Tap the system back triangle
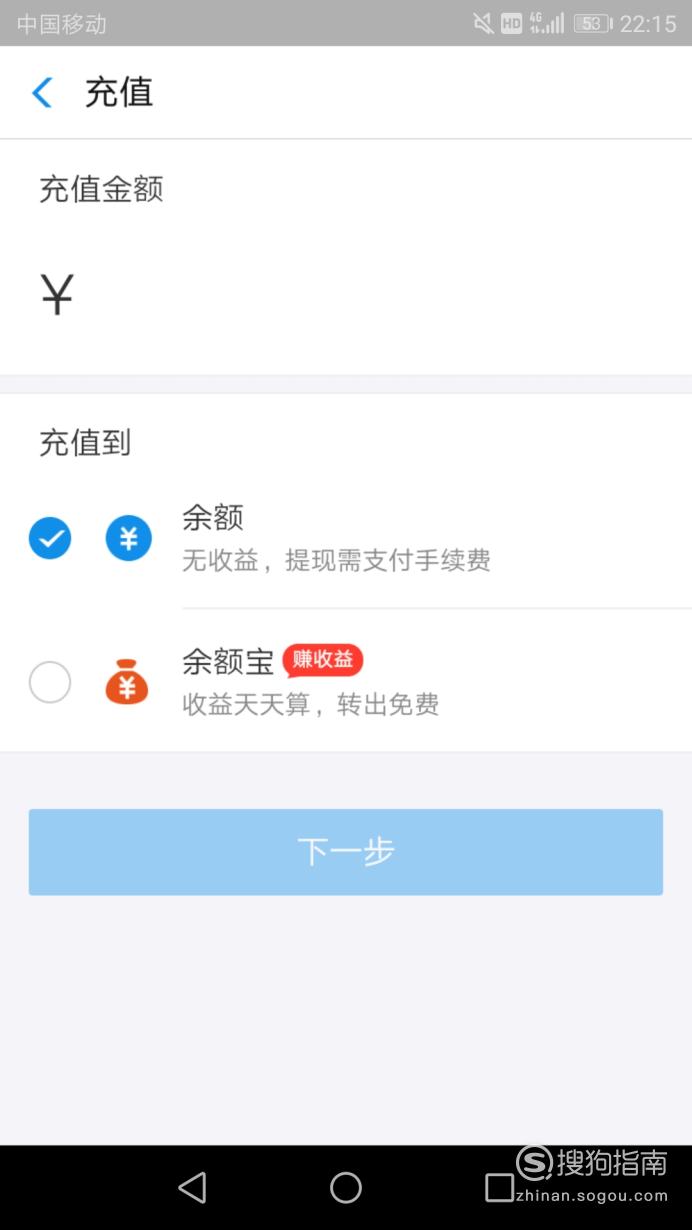Viewport: 692px width, 1230px height. coord(192,1187)
